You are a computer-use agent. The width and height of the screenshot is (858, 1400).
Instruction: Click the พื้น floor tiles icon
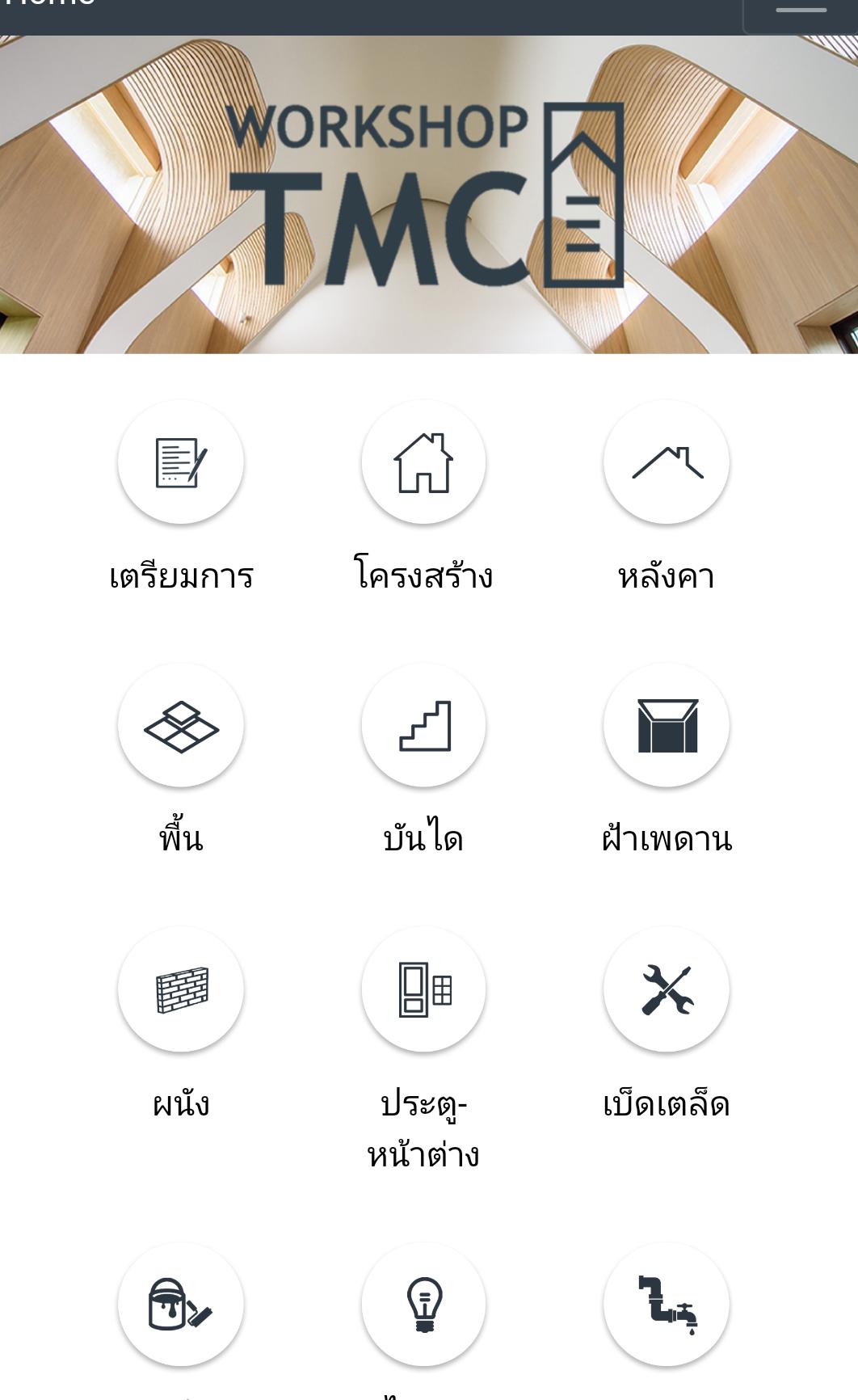click(x=182, y=726)
